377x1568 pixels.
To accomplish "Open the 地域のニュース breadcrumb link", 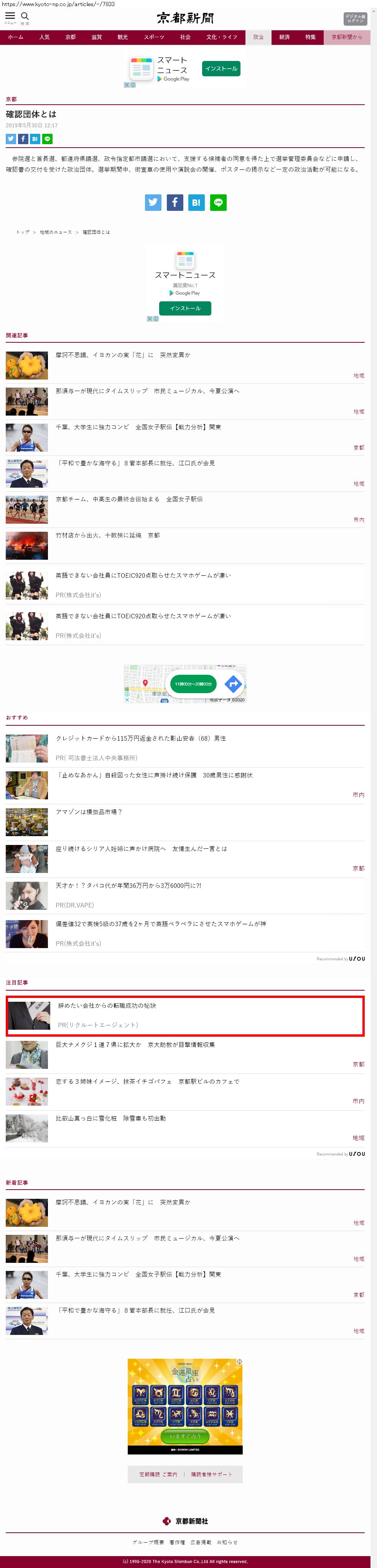I will click(x=56, y=232).
